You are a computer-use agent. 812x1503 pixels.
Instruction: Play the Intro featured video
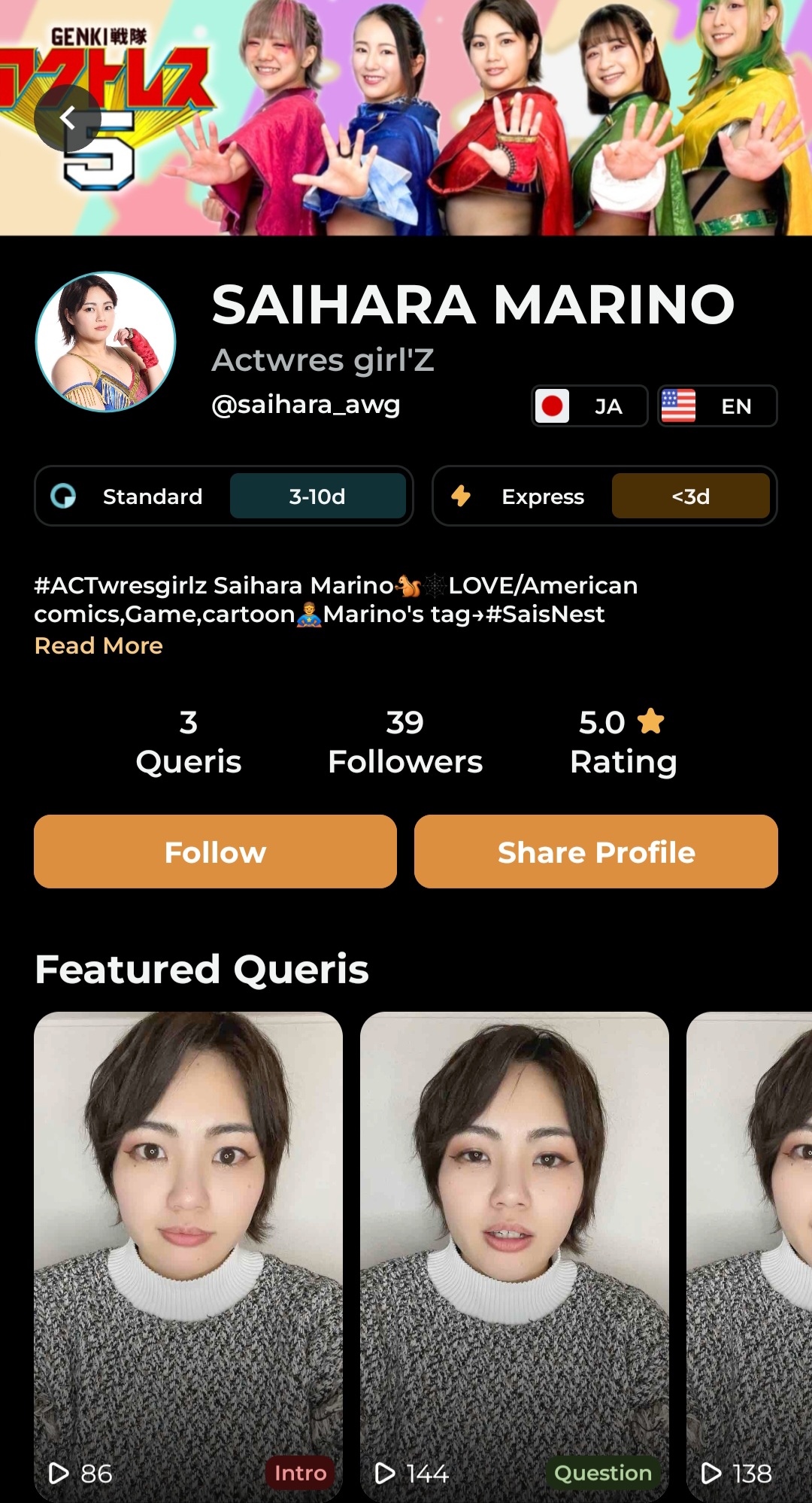coord(188,1256)
